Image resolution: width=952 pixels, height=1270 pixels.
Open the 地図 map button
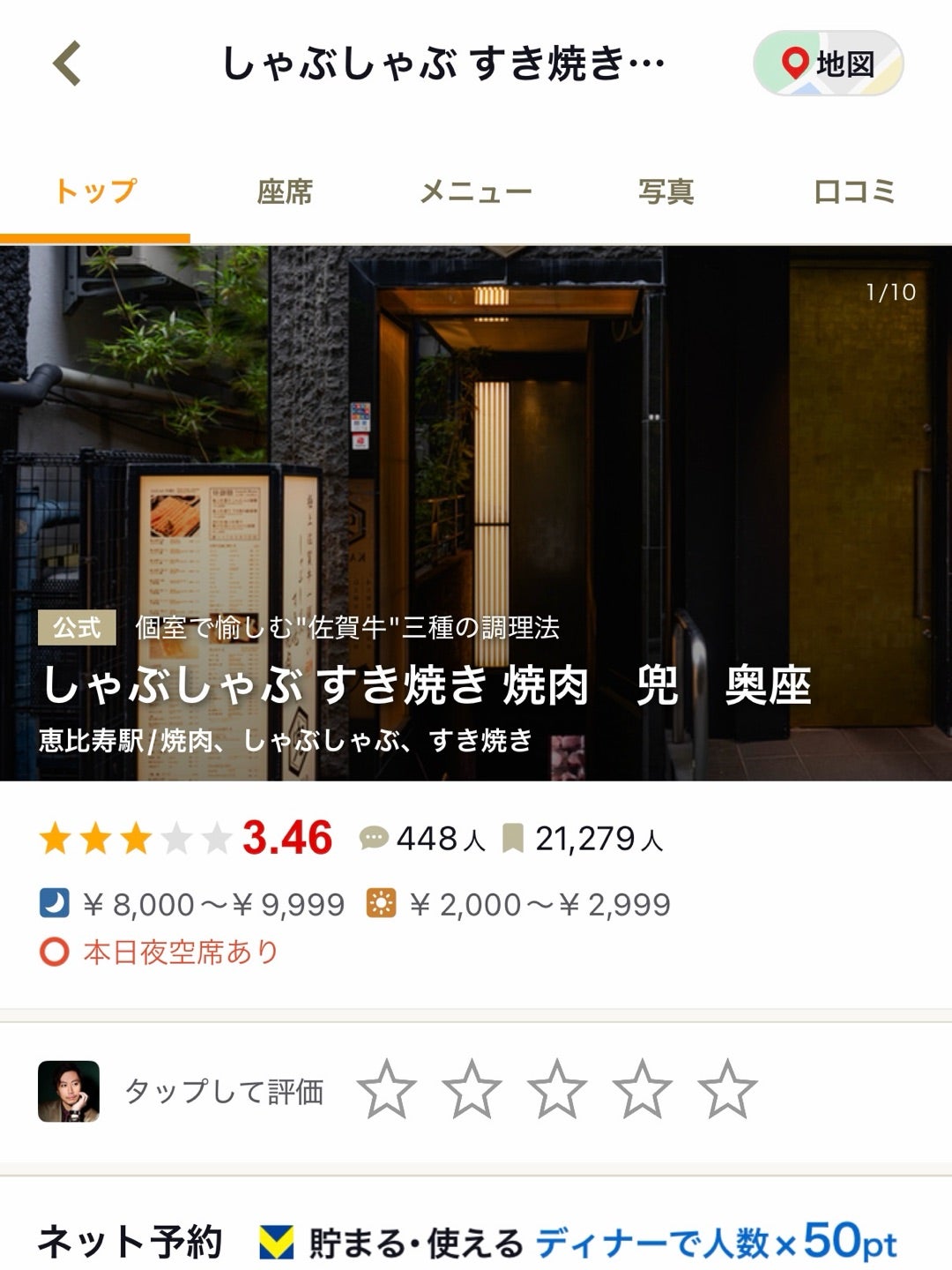(x=828, y=63)
